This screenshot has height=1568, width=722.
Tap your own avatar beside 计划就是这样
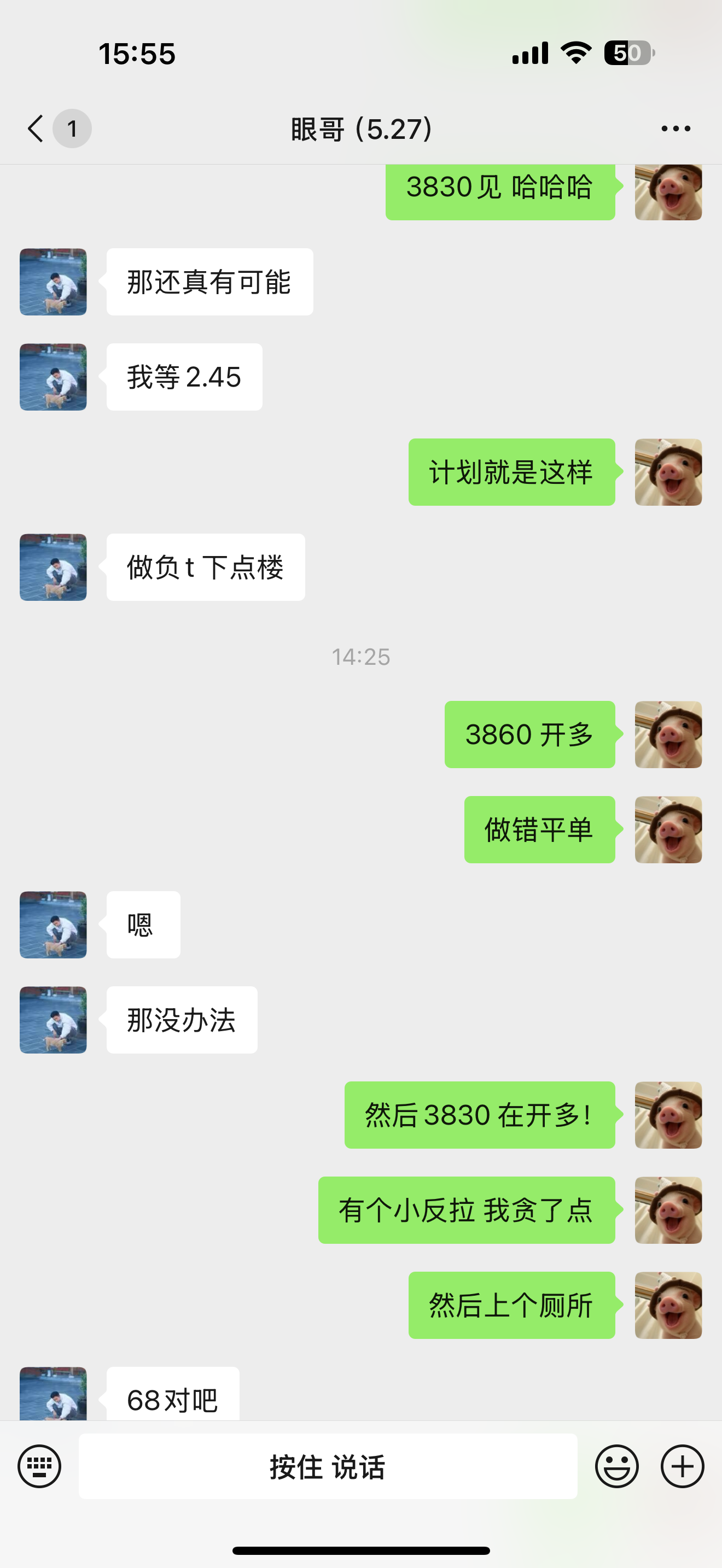(x=668, y=472)
